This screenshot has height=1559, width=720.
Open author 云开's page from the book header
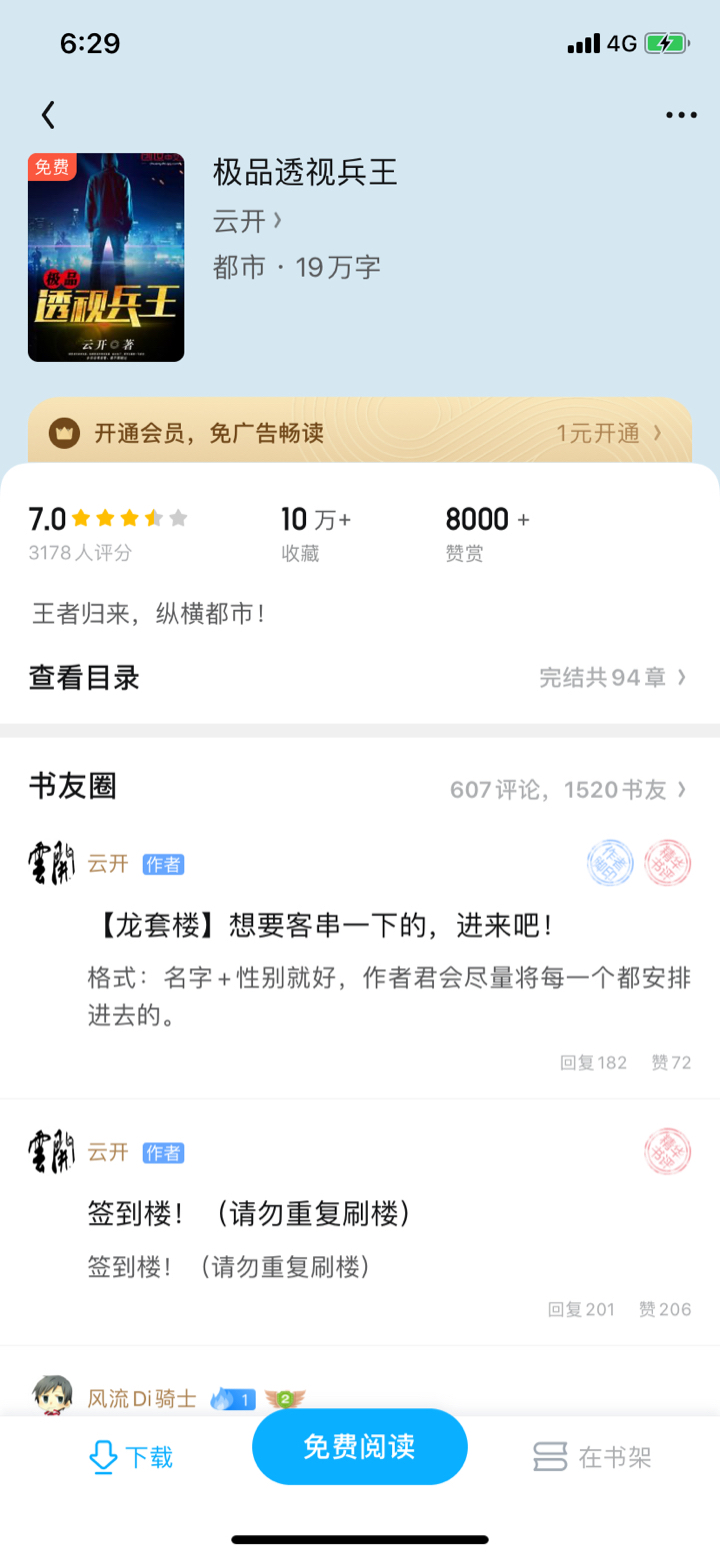pyautogui.click(x=248, y=220)
